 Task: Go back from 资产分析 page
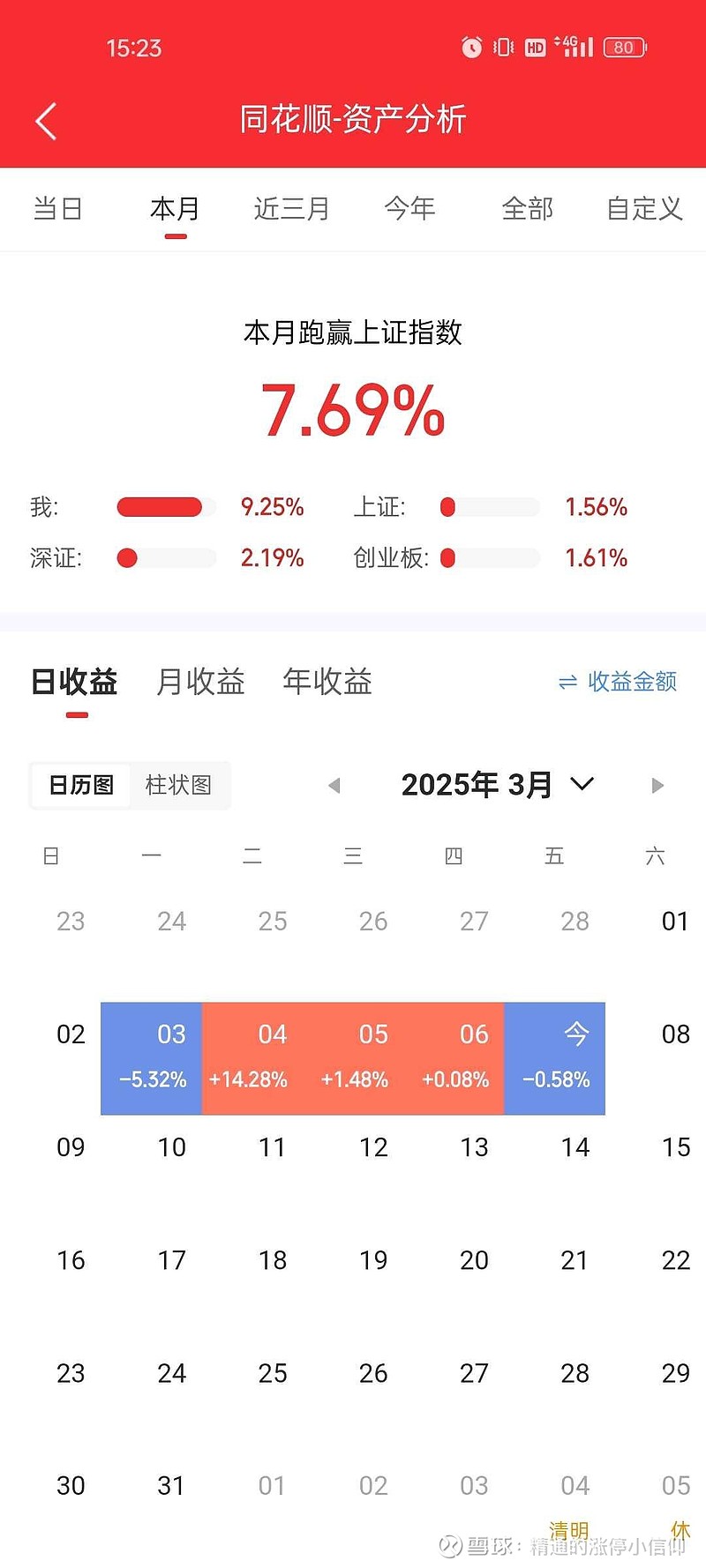point(46,121)
